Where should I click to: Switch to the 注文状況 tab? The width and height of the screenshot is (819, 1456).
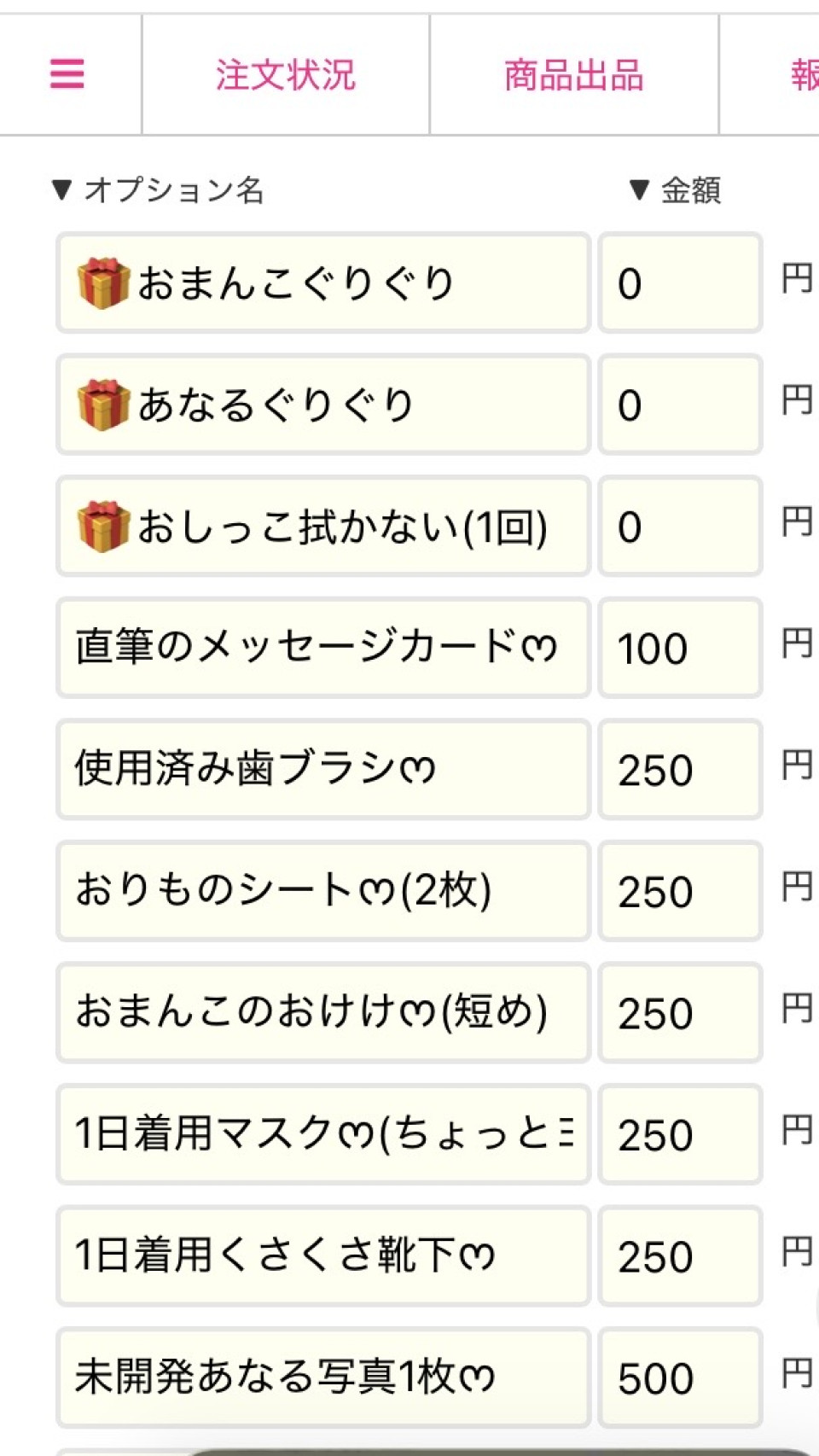[x=285, y=75]
